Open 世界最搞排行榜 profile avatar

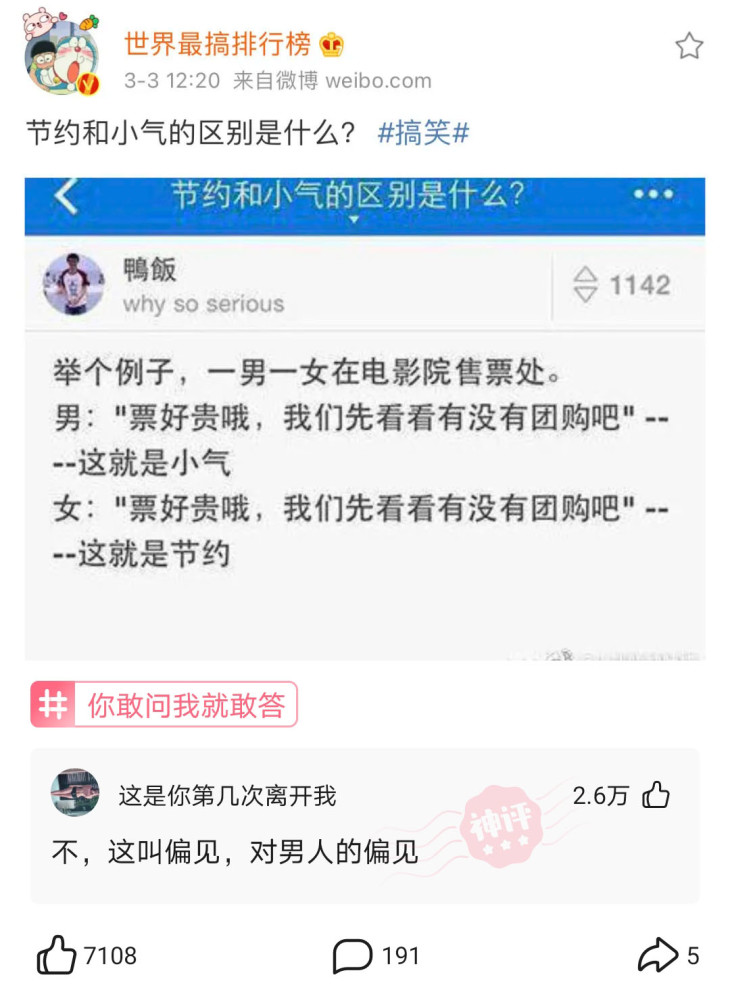(x=61, y=55)
